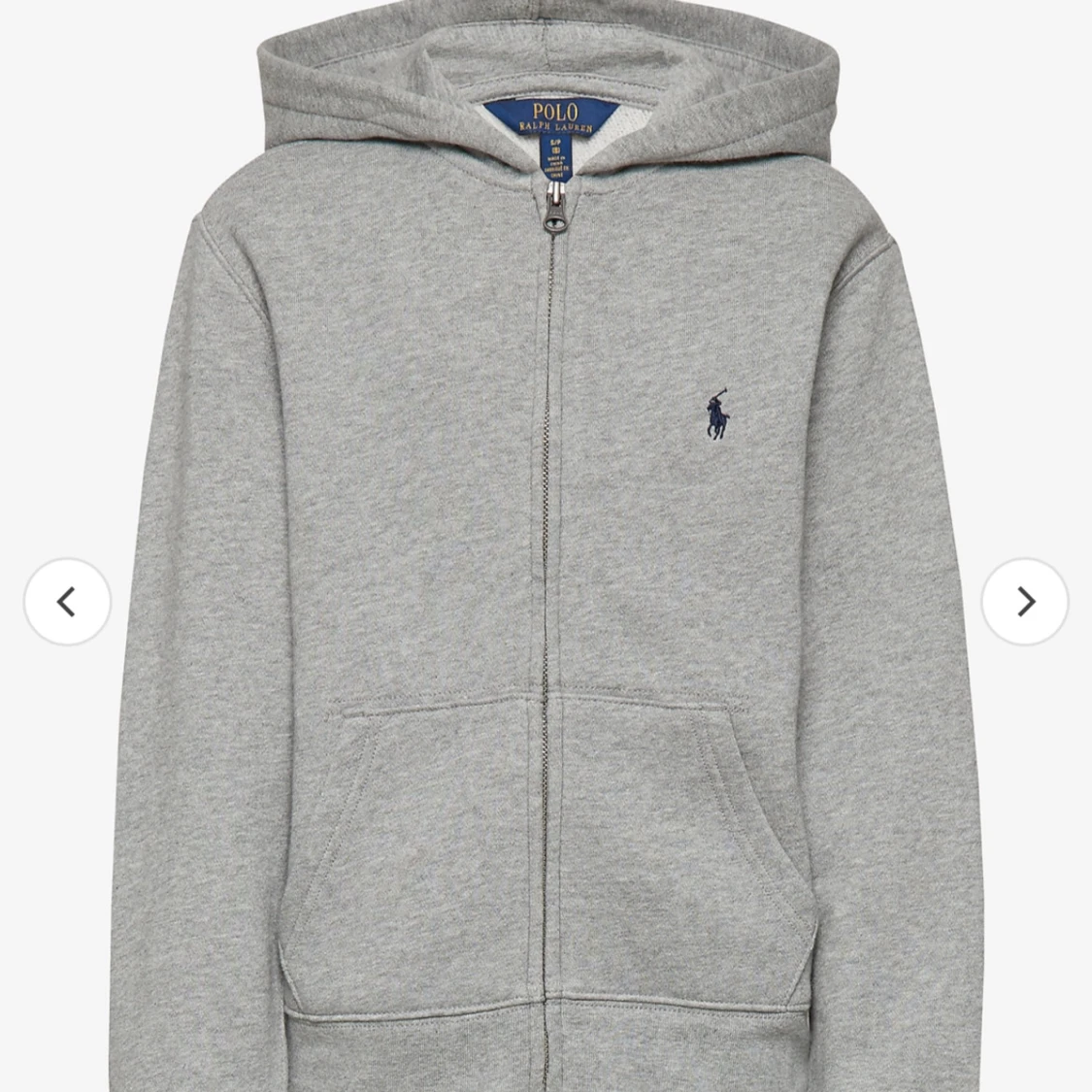1092x1092 pixels.
Task: Show the next product image
Action: (1024, 602)
